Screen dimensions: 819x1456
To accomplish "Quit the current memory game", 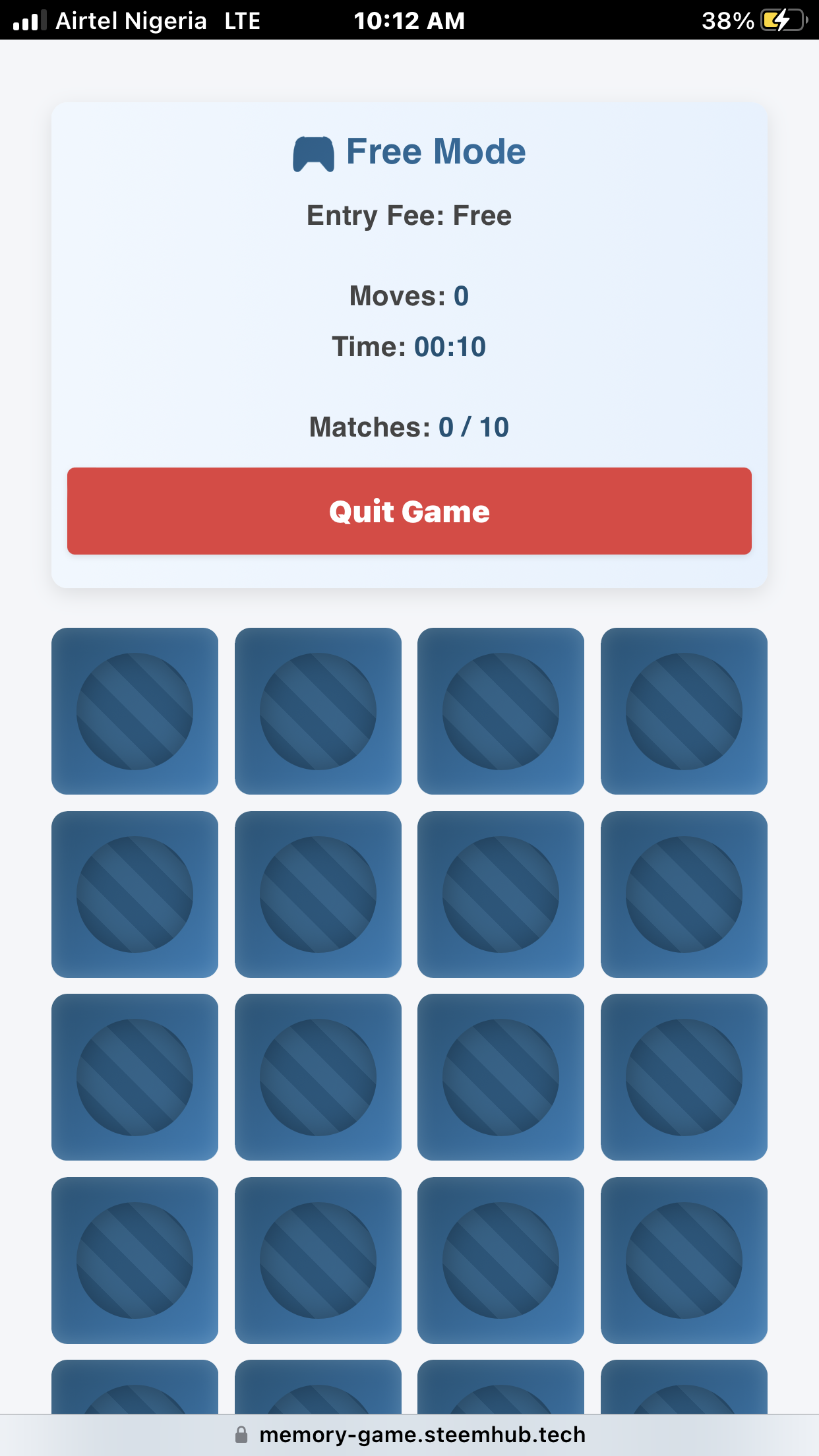I will [409, 511].
